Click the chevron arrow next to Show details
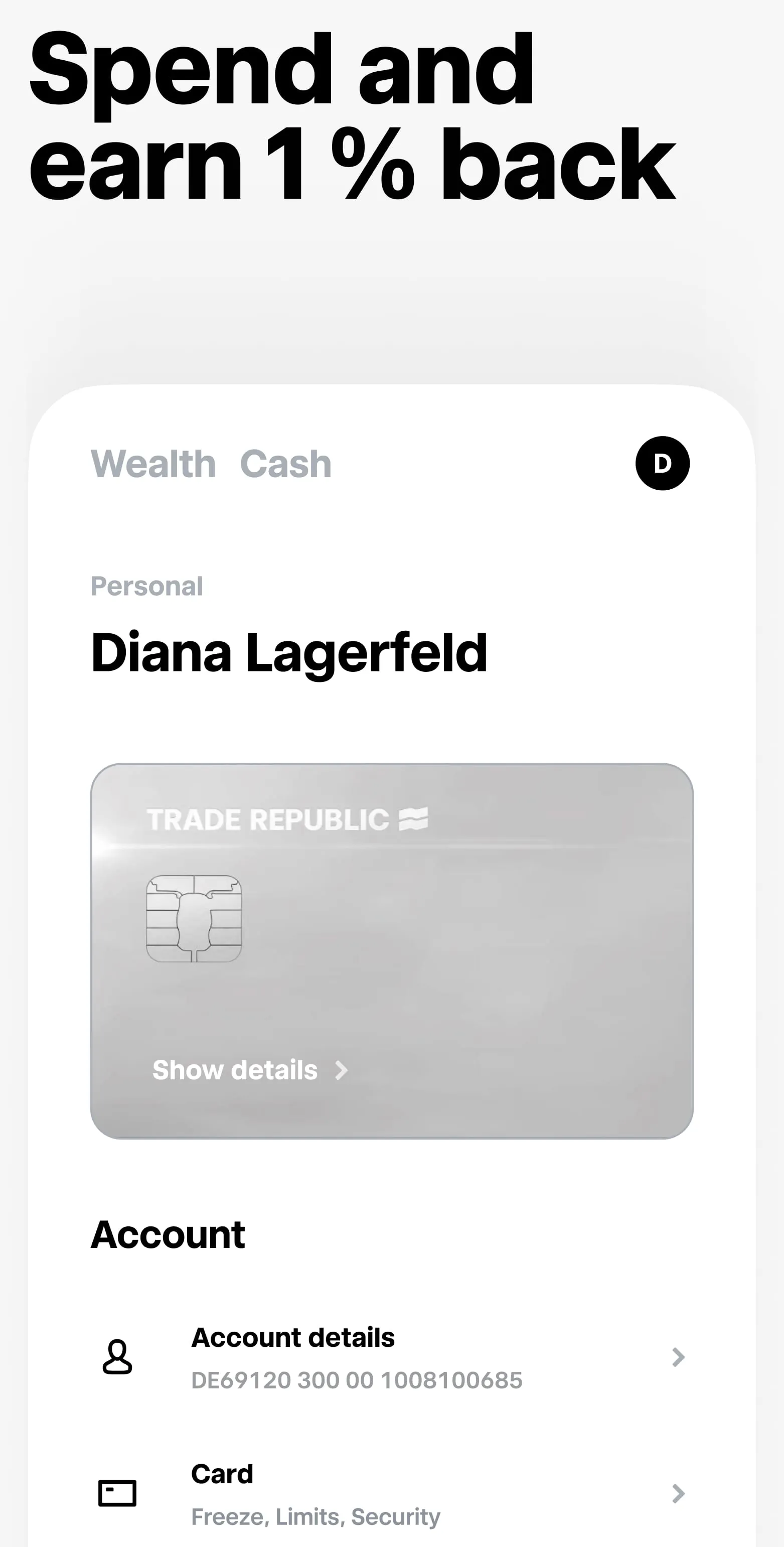Screen dimensions: 784x1547 point(341,1070)
